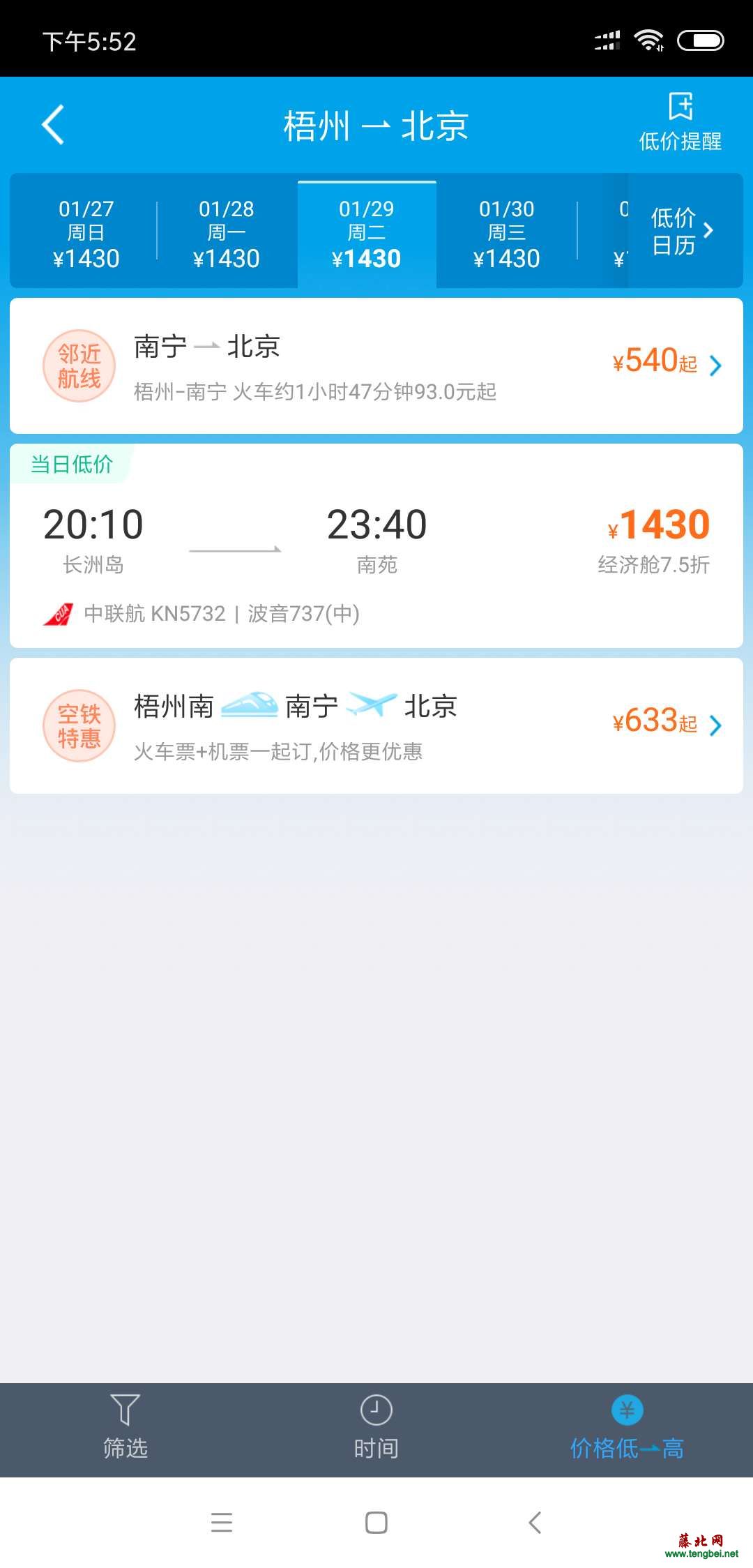This screenshot has height=1568, width=753.
Task: Open recent apps from the navigation bar
Action: pos(222,1522)
